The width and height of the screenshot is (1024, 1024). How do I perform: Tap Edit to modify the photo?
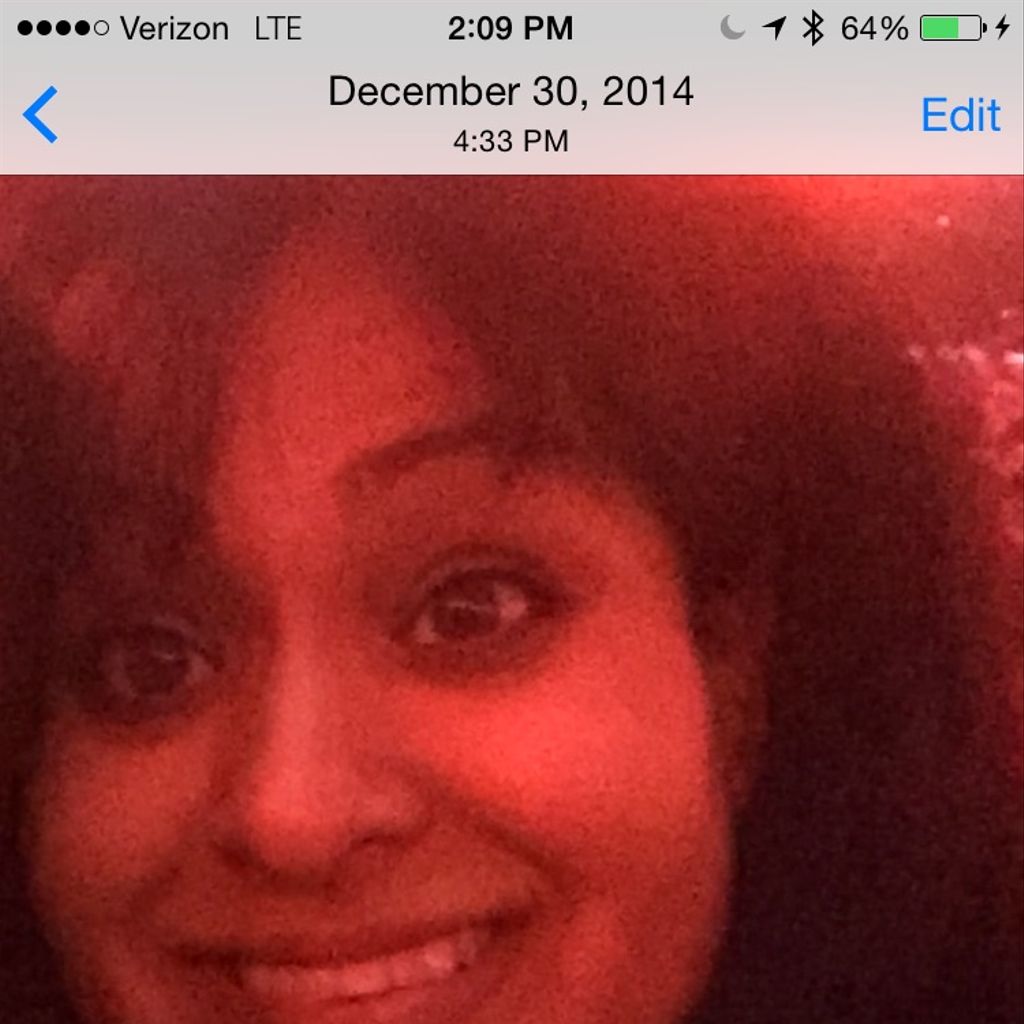(960, 115)
